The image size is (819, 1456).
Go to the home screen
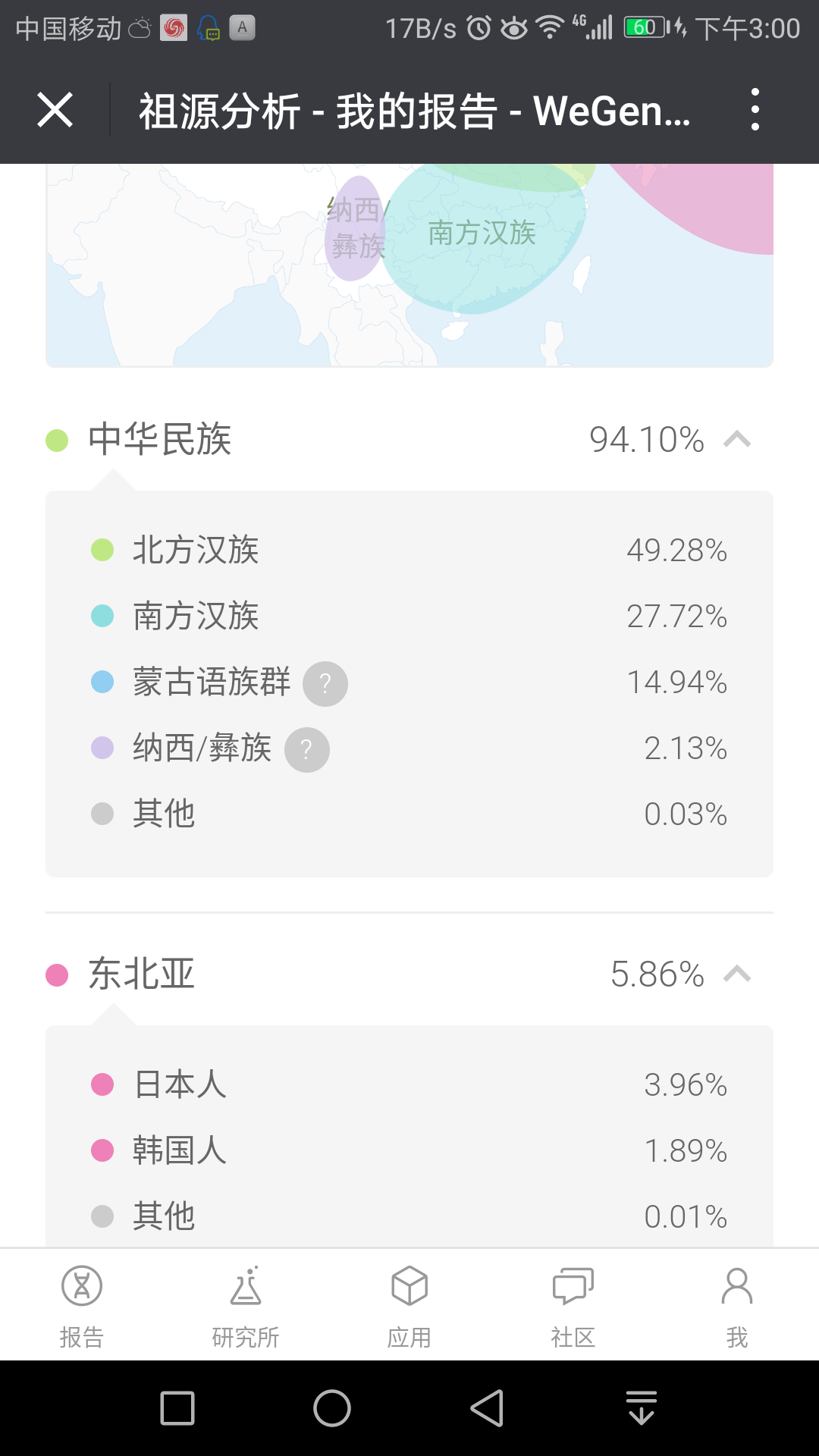click(x=332, y=1408)
